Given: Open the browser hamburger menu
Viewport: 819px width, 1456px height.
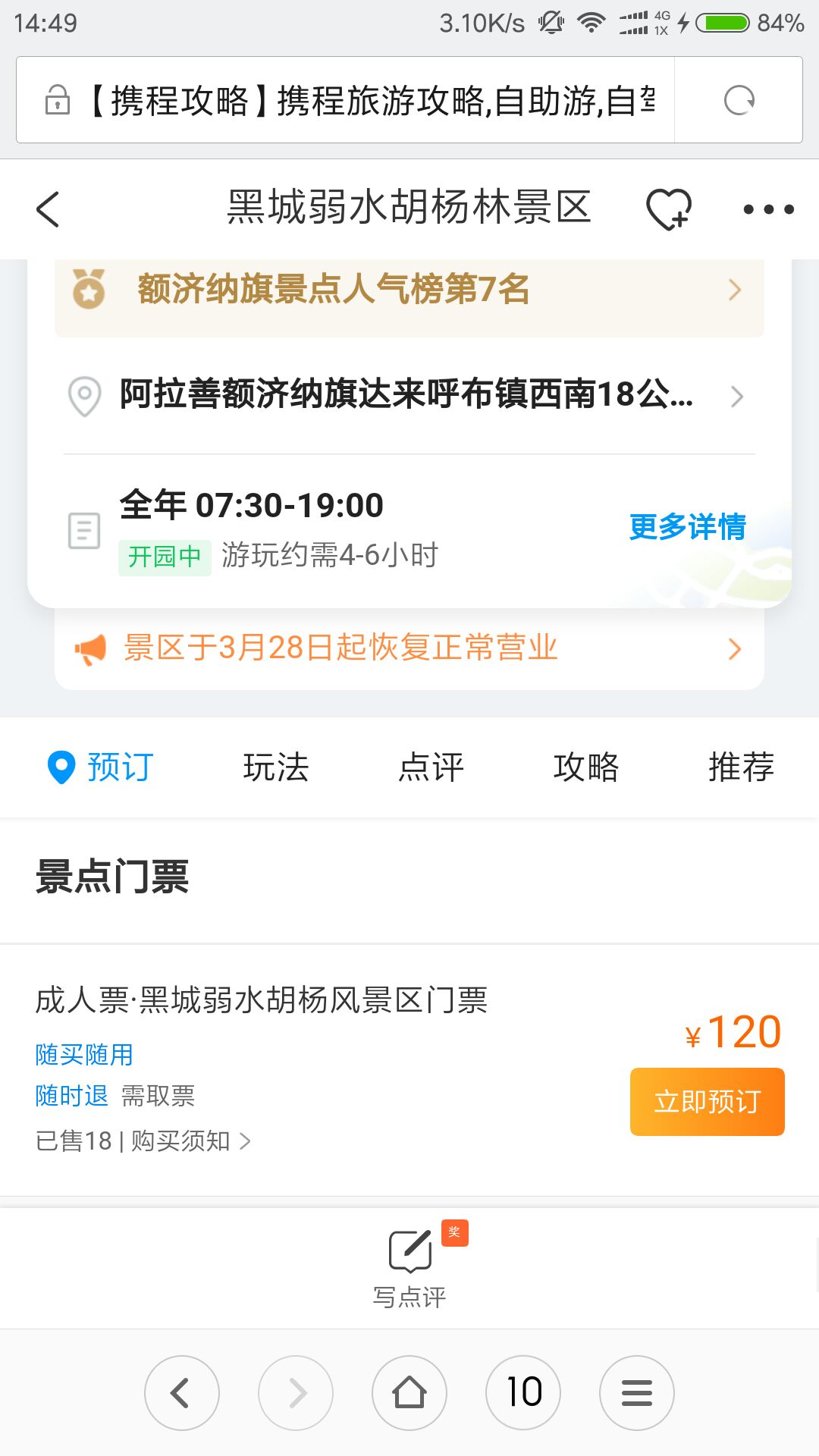Looking at the screenshot, I should (637, 1393).
